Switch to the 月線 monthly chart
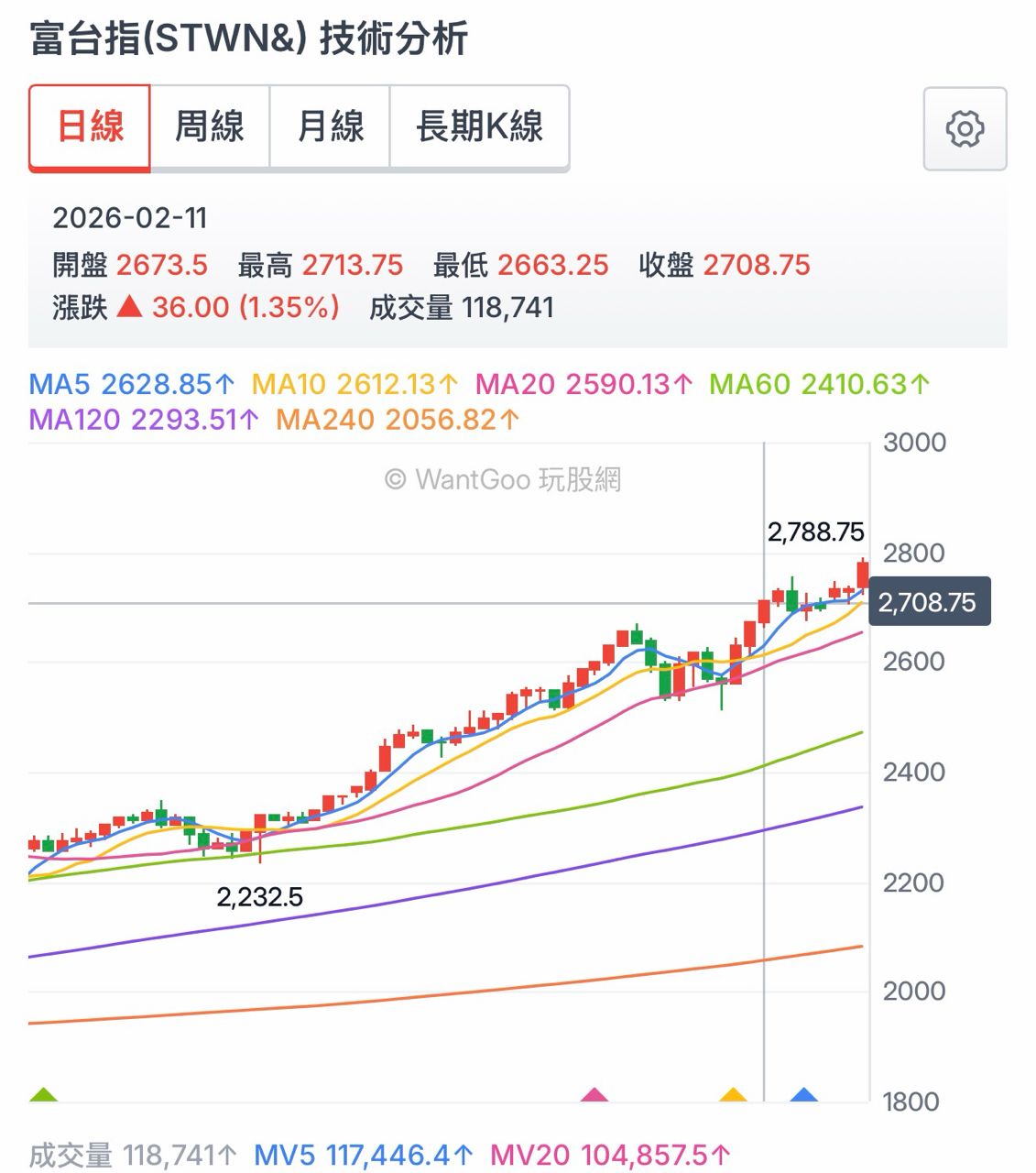Viewport: 1036px width, 1173px height. (x=330, y=127)
